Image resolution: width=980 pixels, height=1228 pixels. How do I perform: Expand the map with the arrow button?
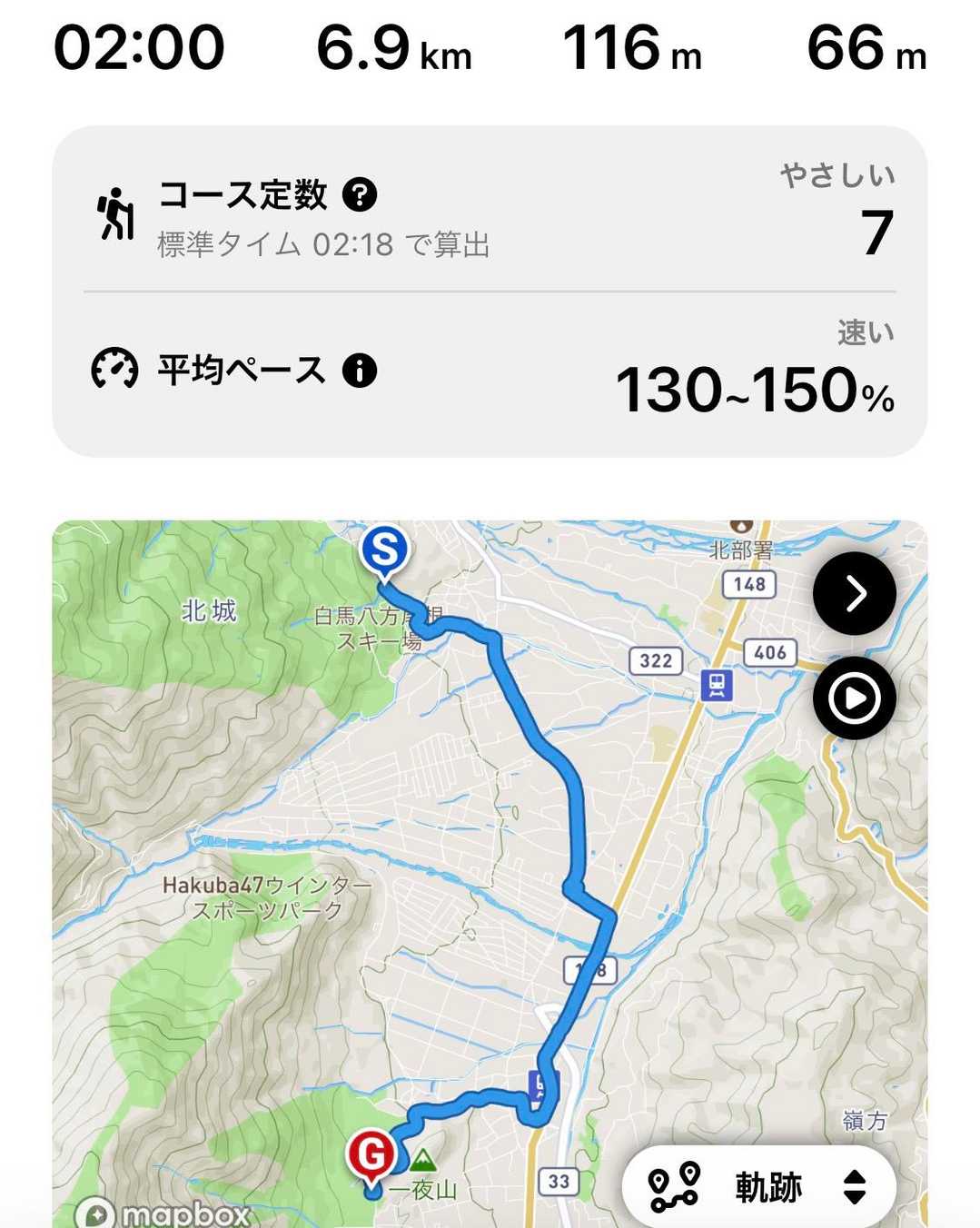point(855,594)
